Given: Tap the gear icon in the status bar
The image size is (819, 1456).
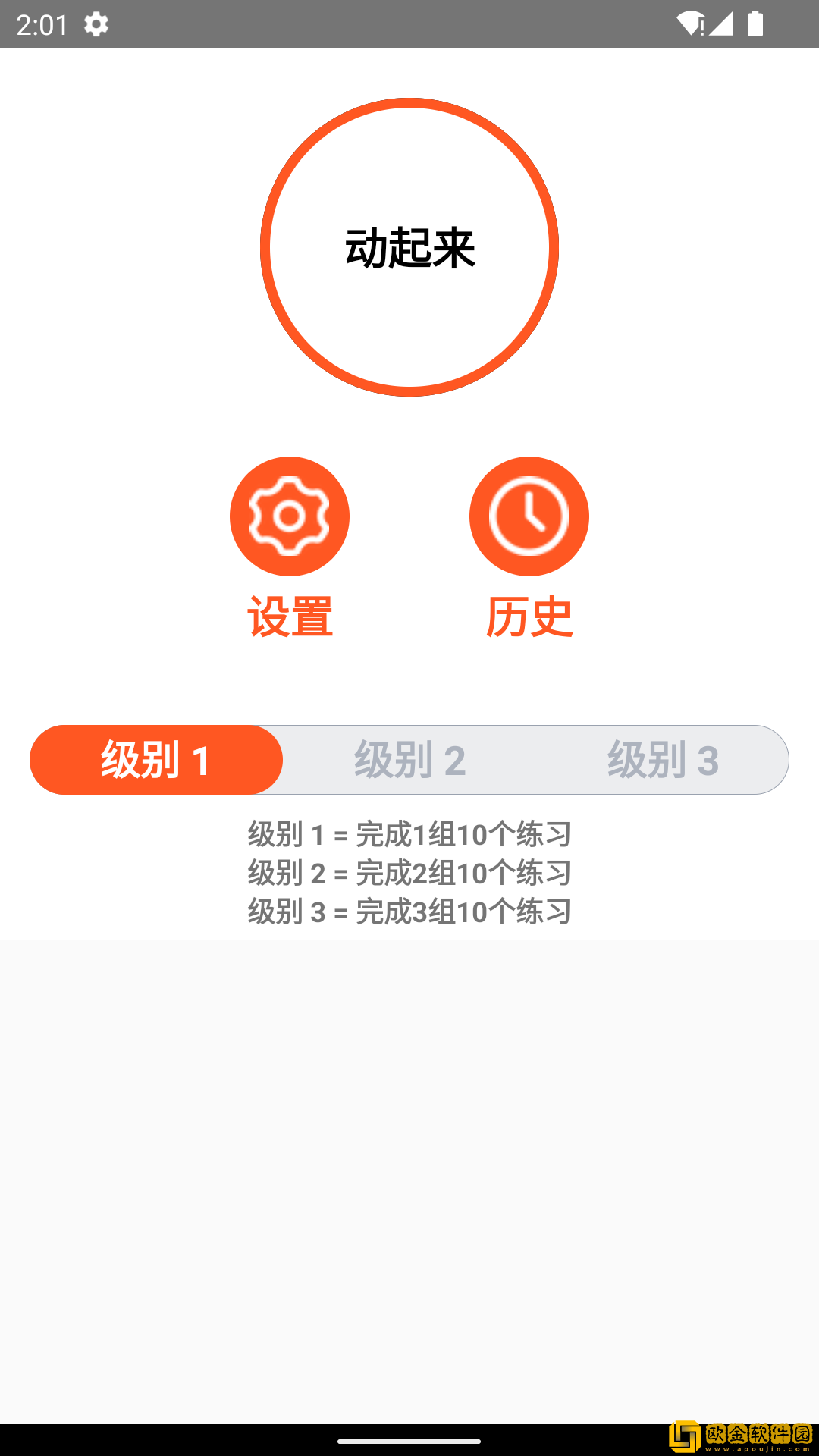Looking at the screenshot, I should click(96, 24).
